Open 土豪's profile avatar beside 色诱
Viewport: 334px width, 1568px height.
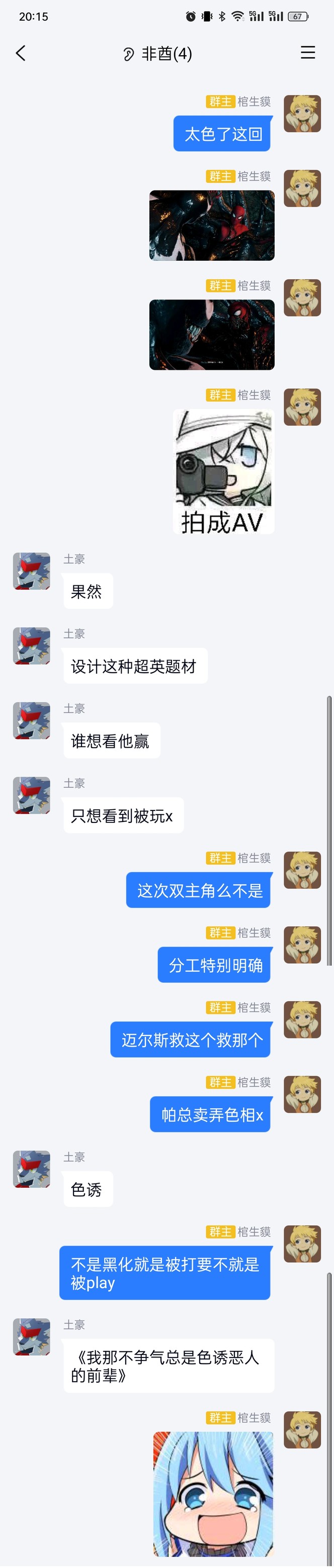[32, 1168]
